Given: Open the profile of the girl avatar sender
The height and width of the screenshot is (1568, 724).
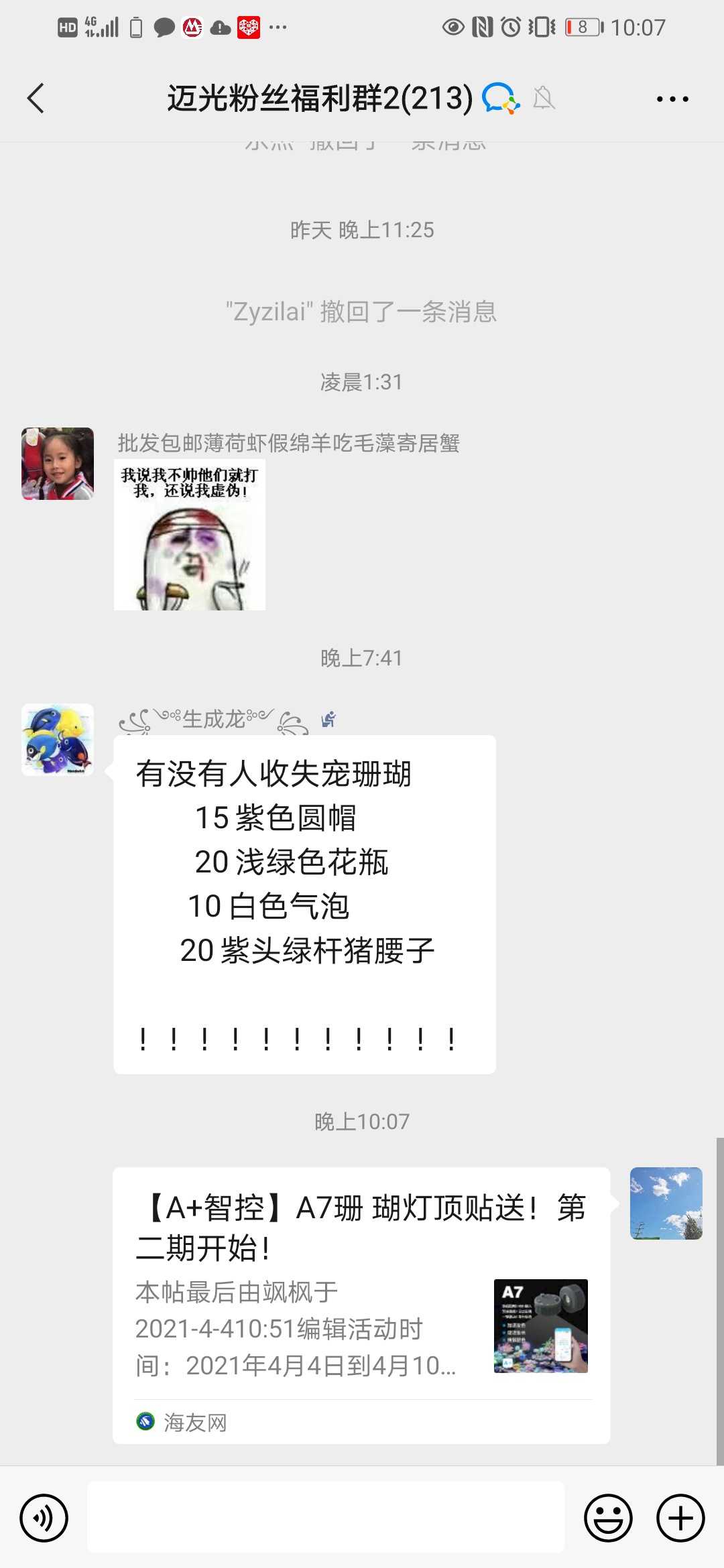Looking at the screenshot, I should pyautogui.click(x=58, y=464).
